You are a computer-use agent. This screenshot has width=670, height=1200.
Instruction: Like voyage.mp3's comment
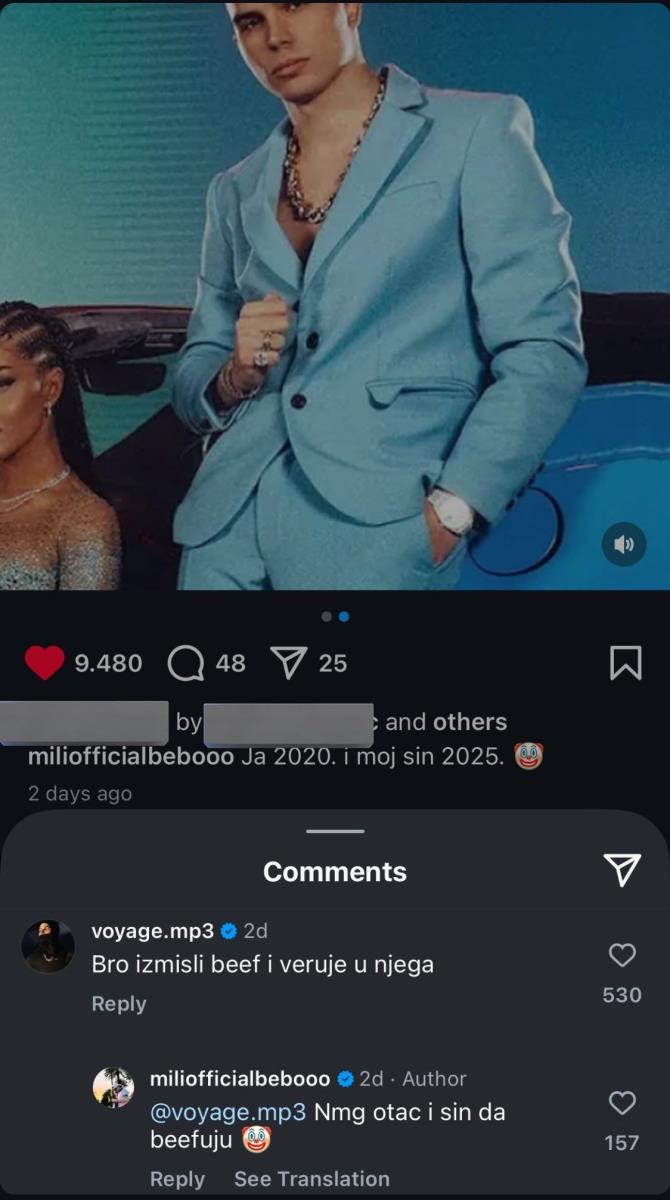click(x=622, y=956)
